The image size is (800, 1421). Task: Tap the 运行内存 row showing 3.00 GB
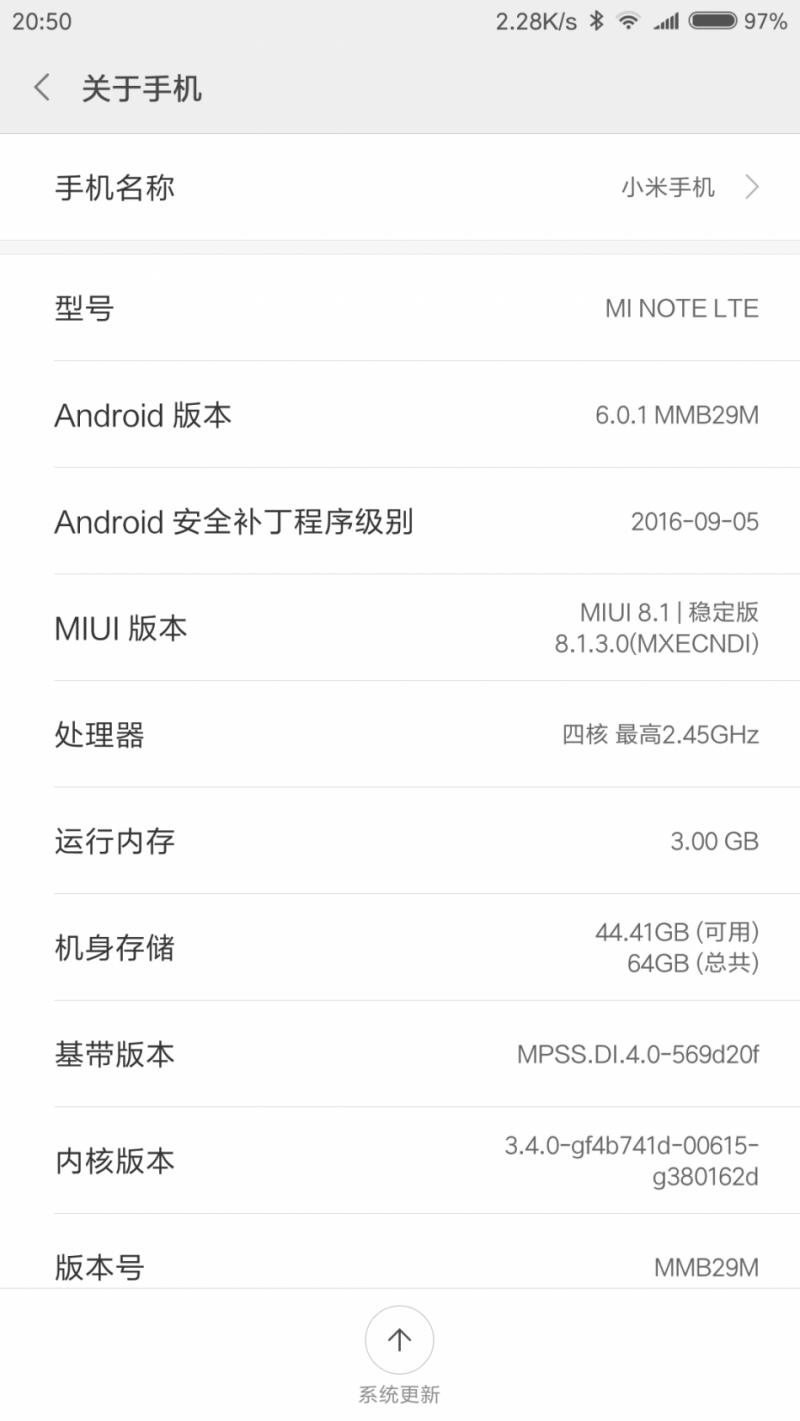400,841
